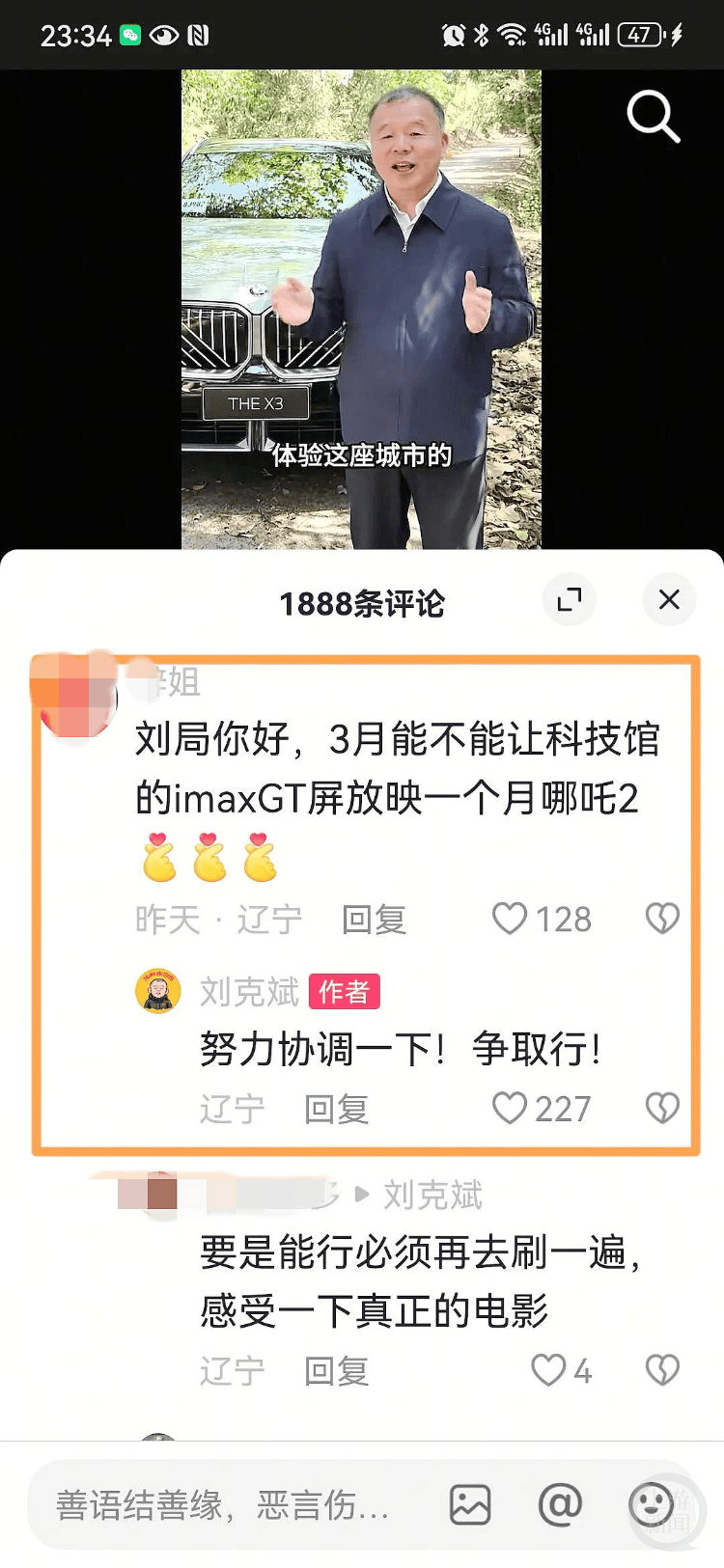Expand comments with the fullscreen icon
Image resolution: width=724 pixels, height=1568 pixels.
pos(570,600)
